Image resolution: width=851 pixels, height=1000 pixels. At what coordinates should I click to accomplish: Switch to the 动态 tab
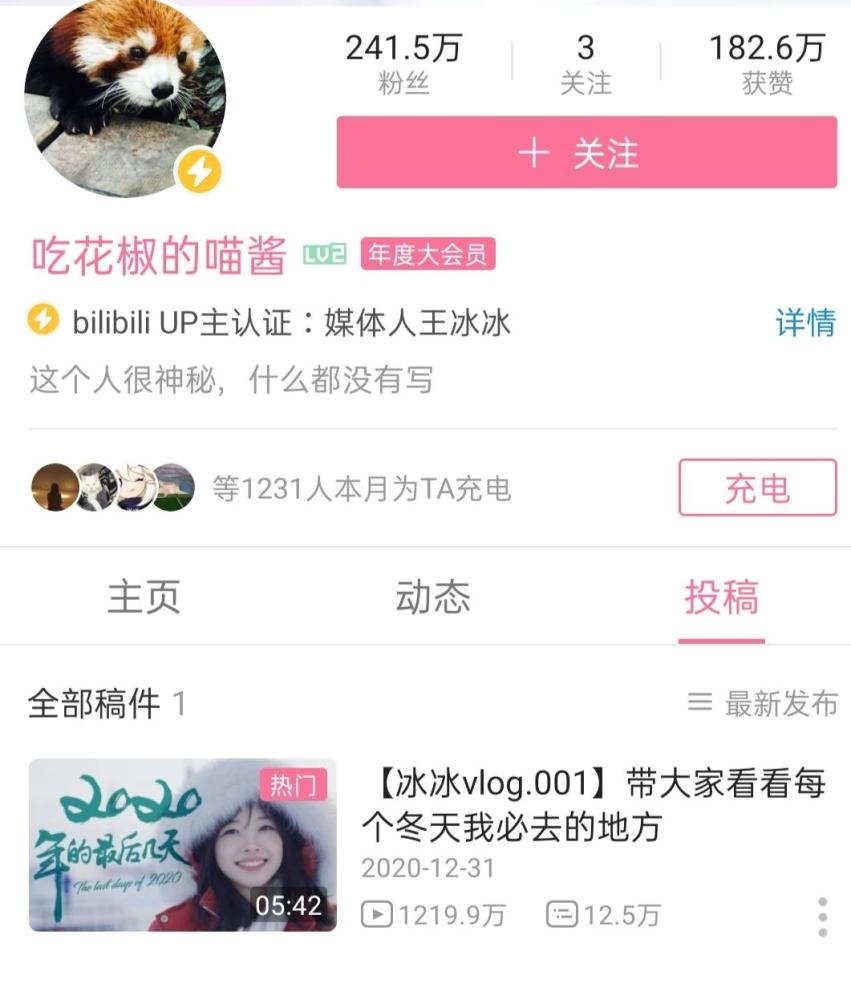(432, 597)
